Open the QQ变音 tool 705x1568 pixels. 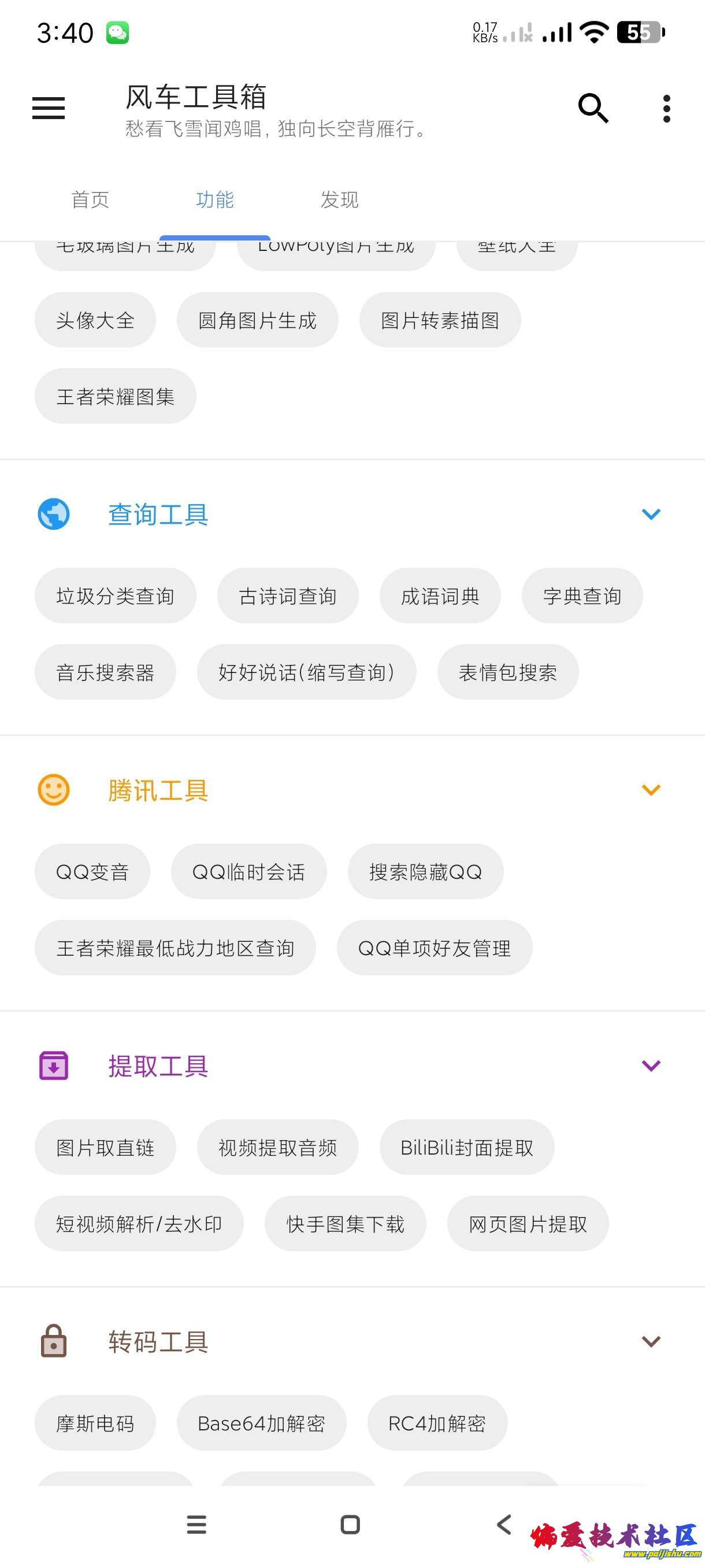click(92, 872)
